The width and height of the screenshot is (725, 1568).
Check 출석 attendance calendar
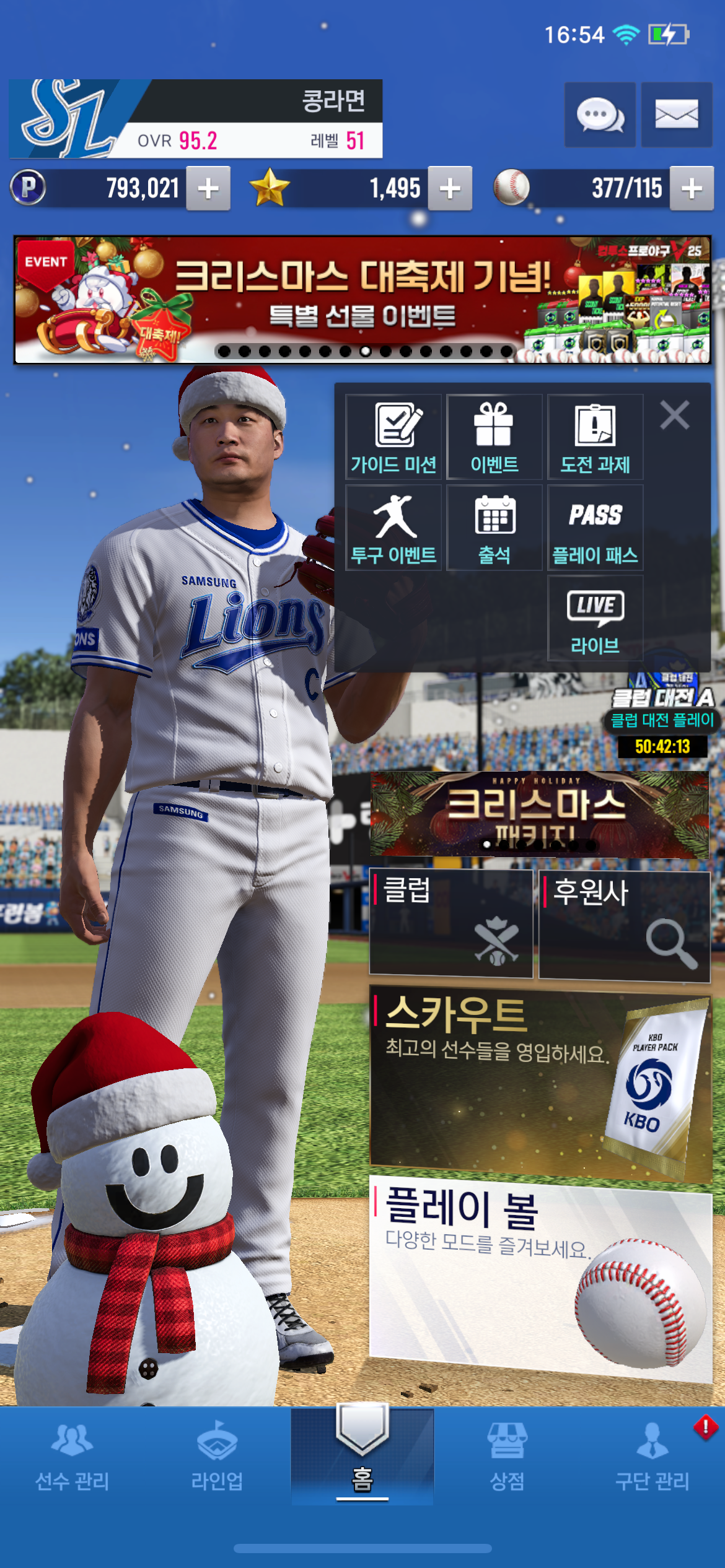pos(494,528)
